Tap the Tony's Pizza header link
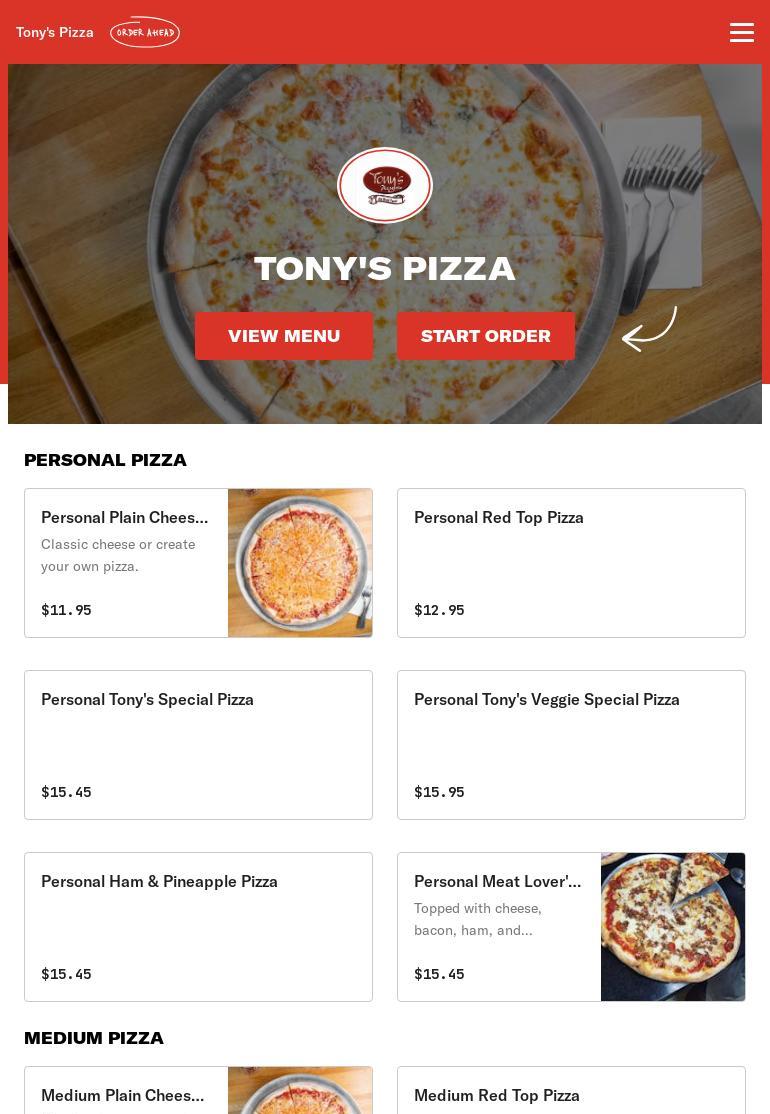This screenshot has height=1114, width=770. [55, 32]
